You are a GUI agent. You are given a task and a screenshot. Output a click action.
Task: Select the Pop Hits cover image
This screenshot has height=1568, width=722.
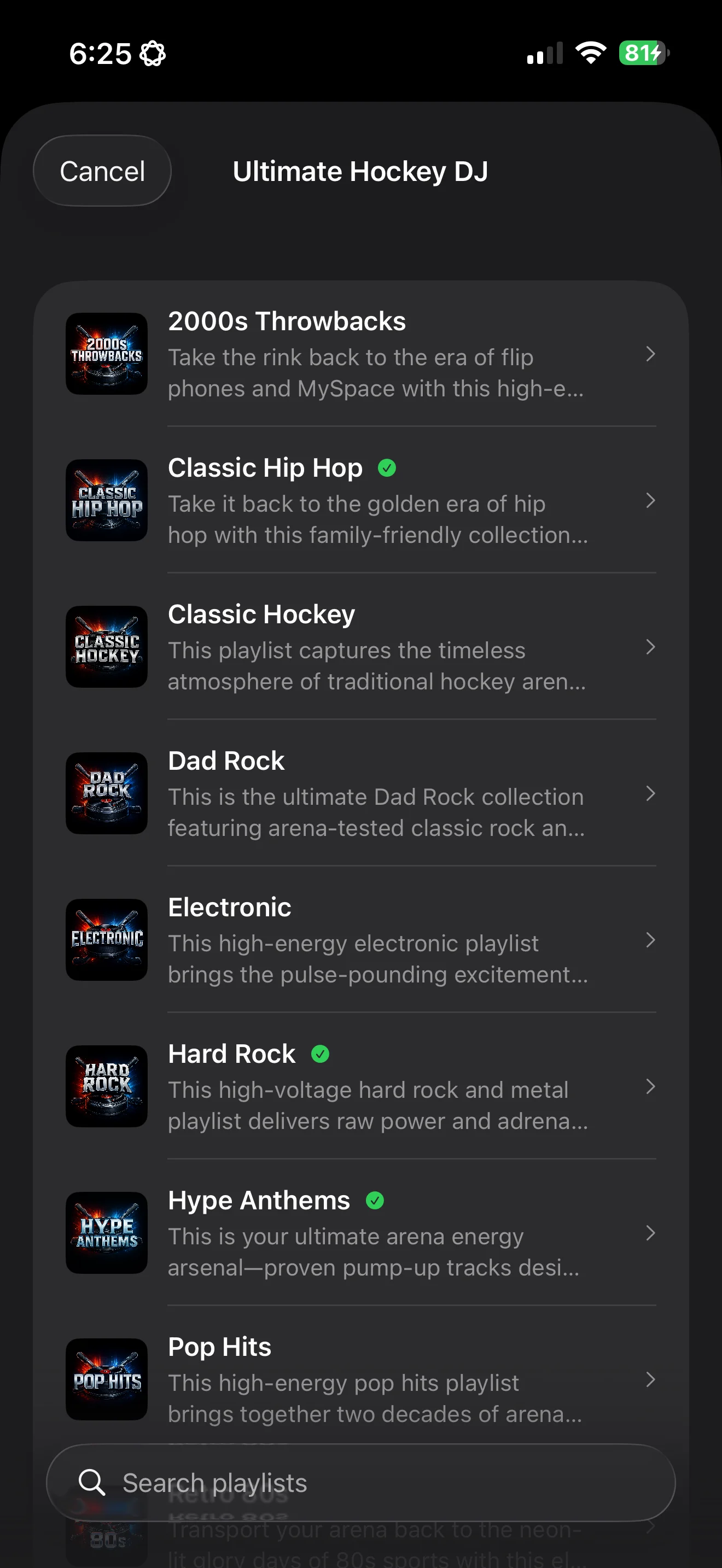point(106,1380)
